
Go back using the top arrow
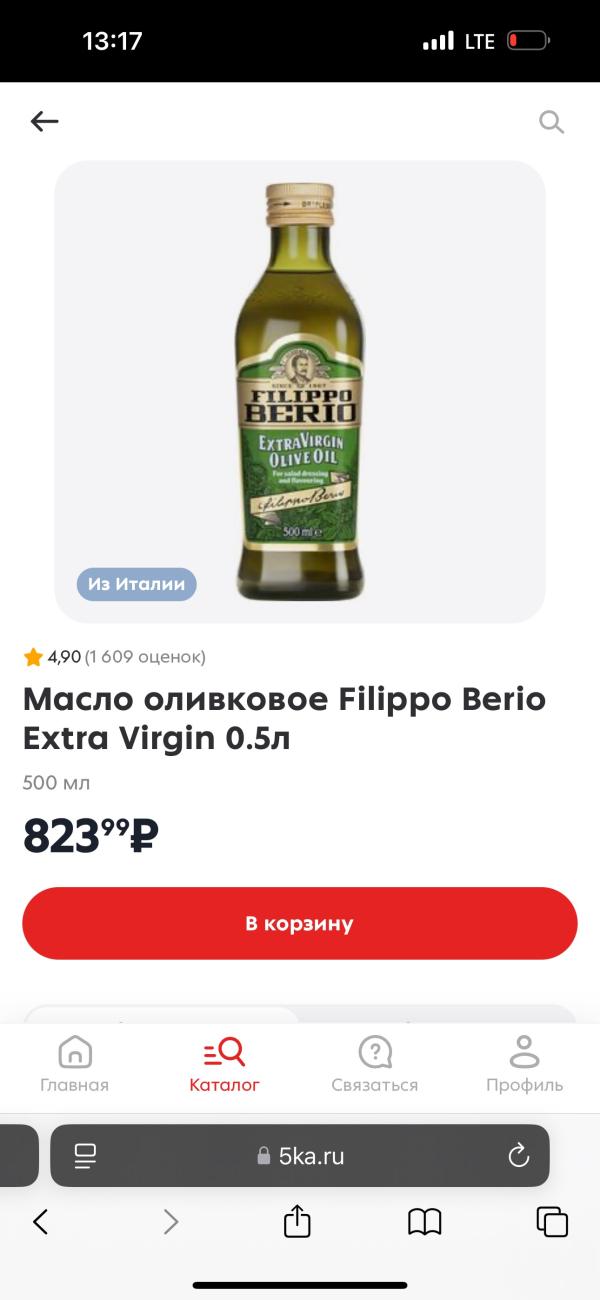tap(45, 122)
